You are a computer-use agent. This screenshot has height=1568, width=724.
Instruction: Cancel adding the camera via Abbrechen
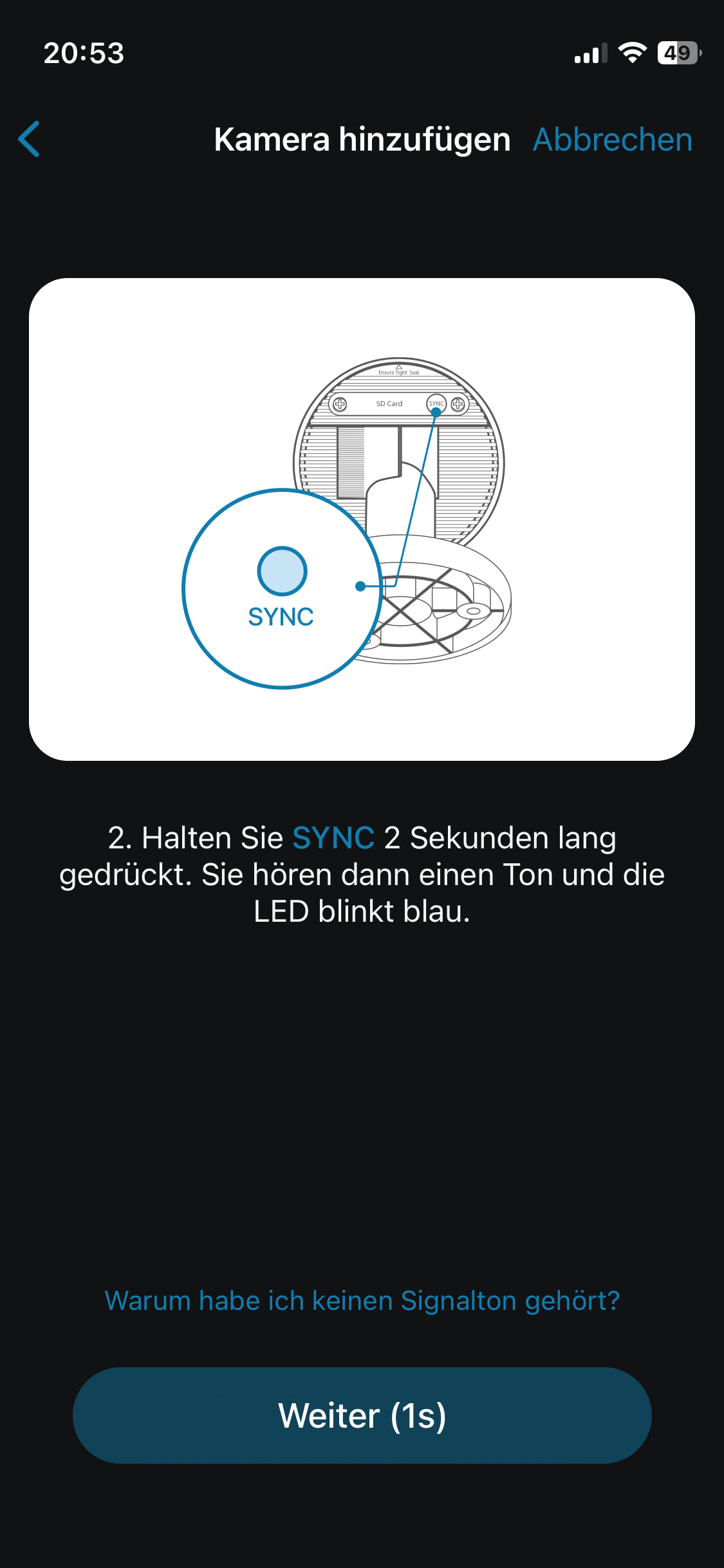coord(612,140)
